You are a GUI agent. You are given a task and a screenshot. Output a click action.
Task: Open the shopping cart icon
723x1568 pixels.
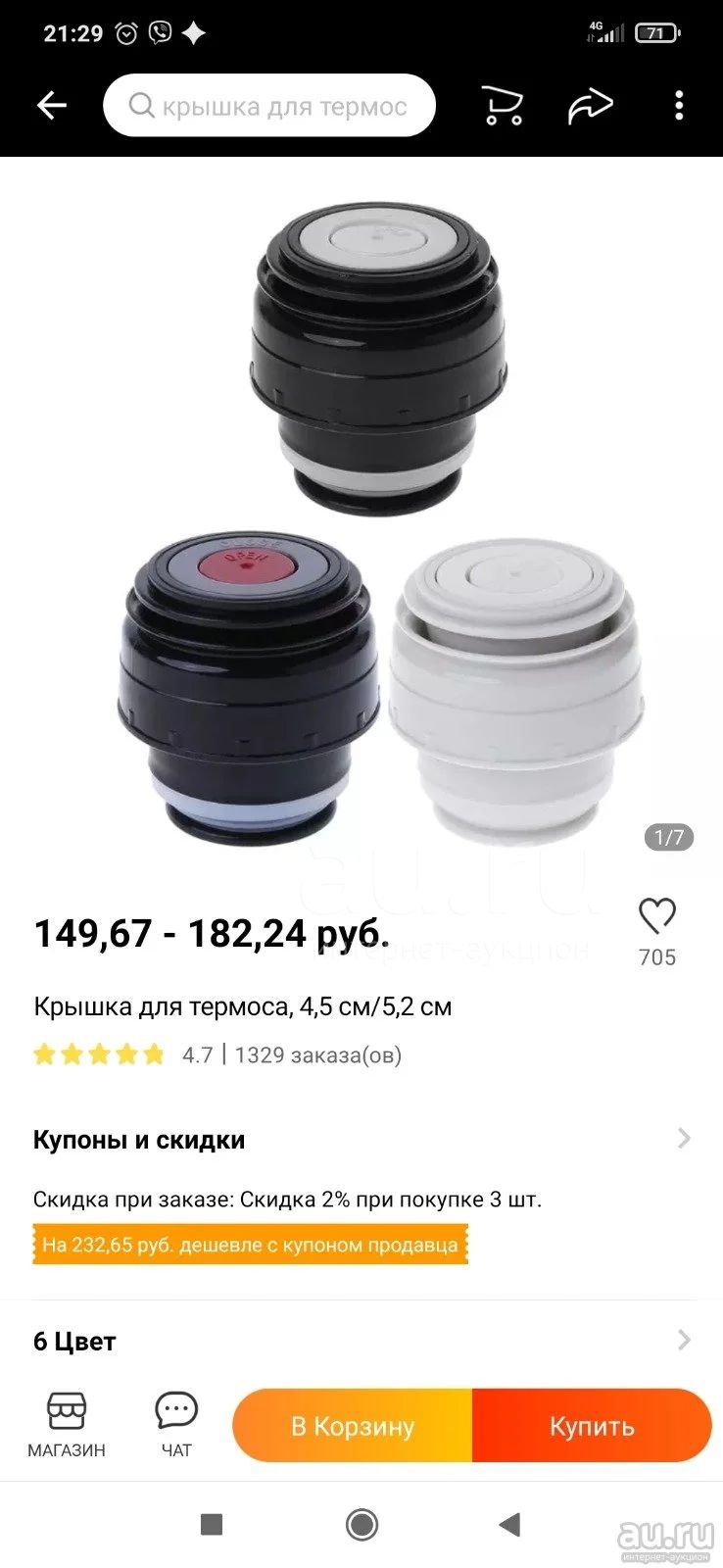click(x=503, y=105)
